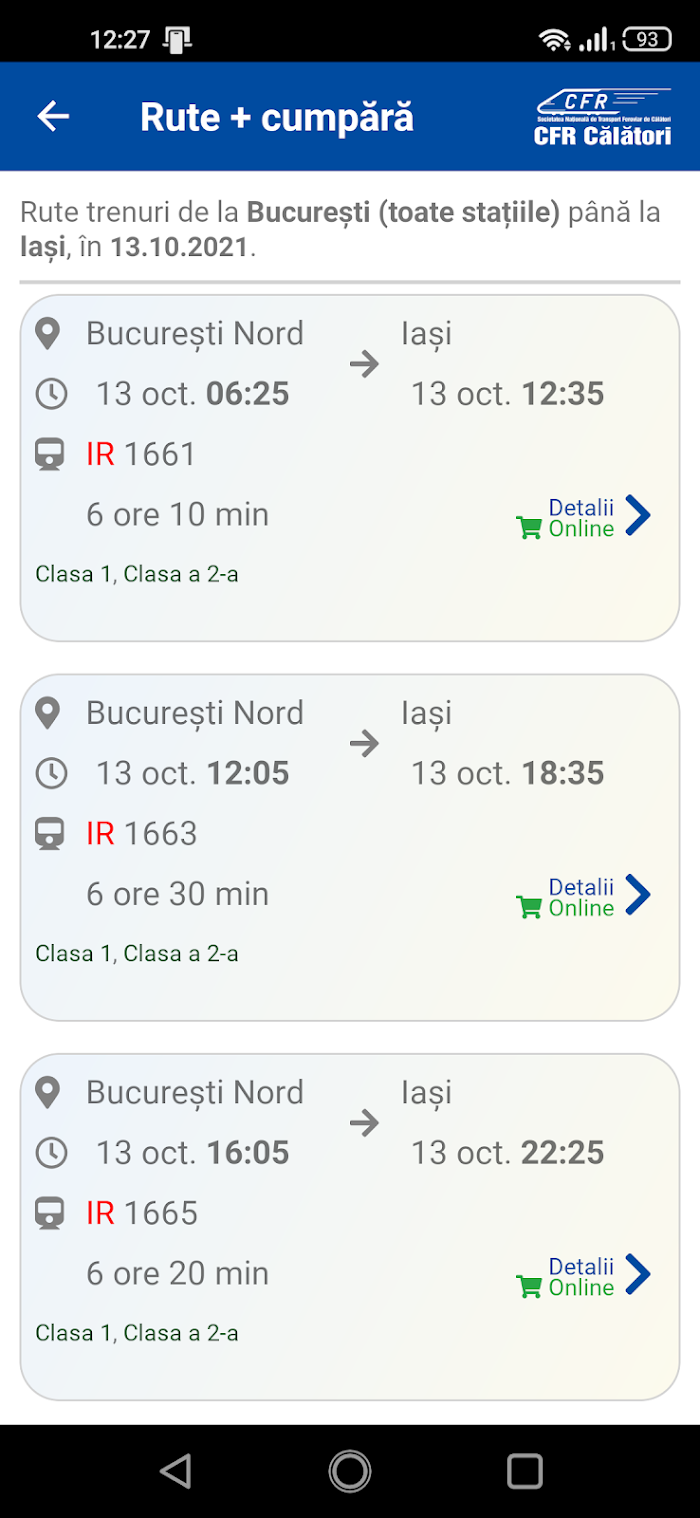The height and width of the screenshot is (1518, 700).
Task: Go back using the header arrow
Action: pos(53,117)
